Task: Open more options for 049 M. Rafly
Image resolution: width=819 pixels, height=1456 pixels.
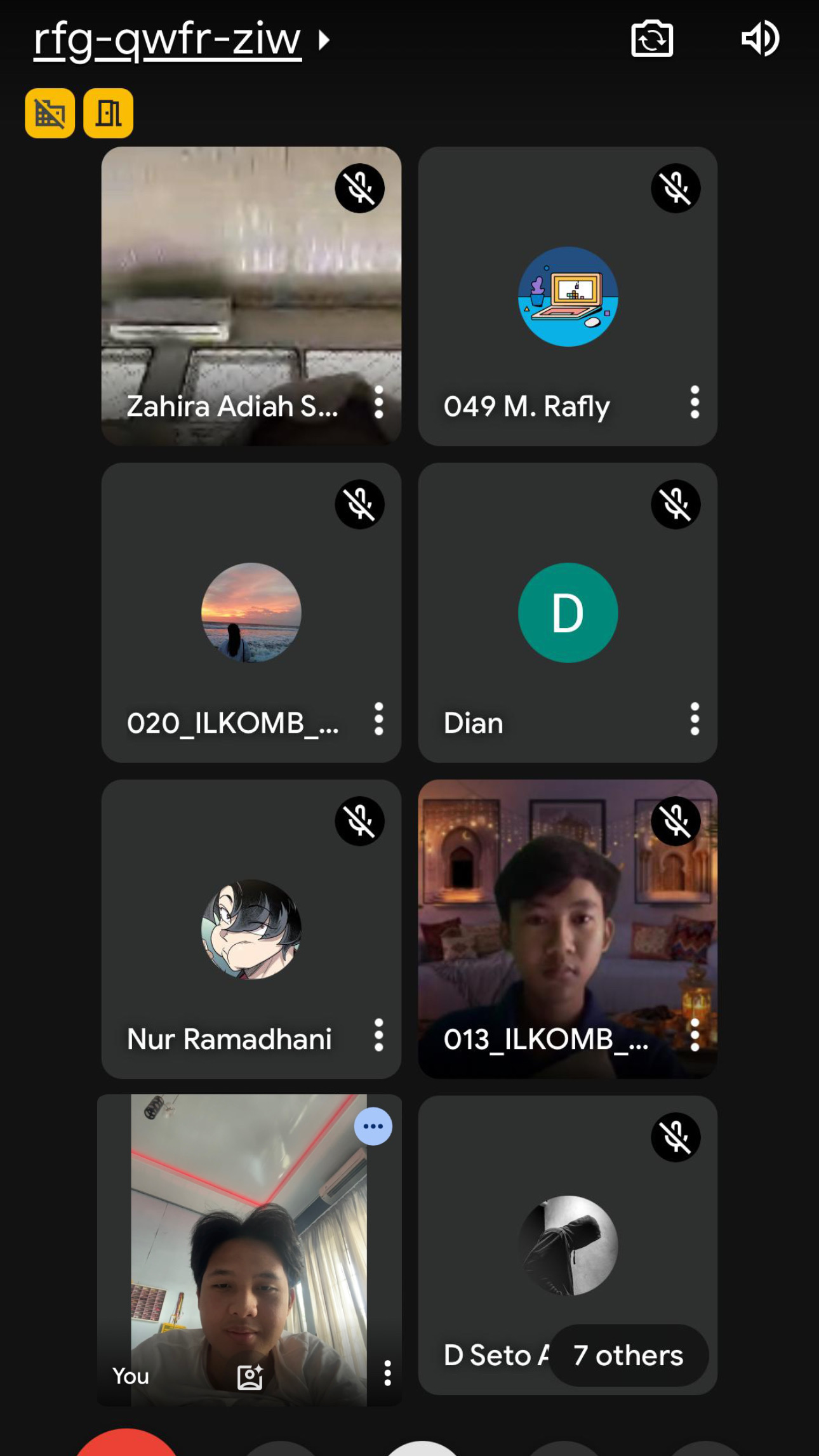Action: [695, 402]
